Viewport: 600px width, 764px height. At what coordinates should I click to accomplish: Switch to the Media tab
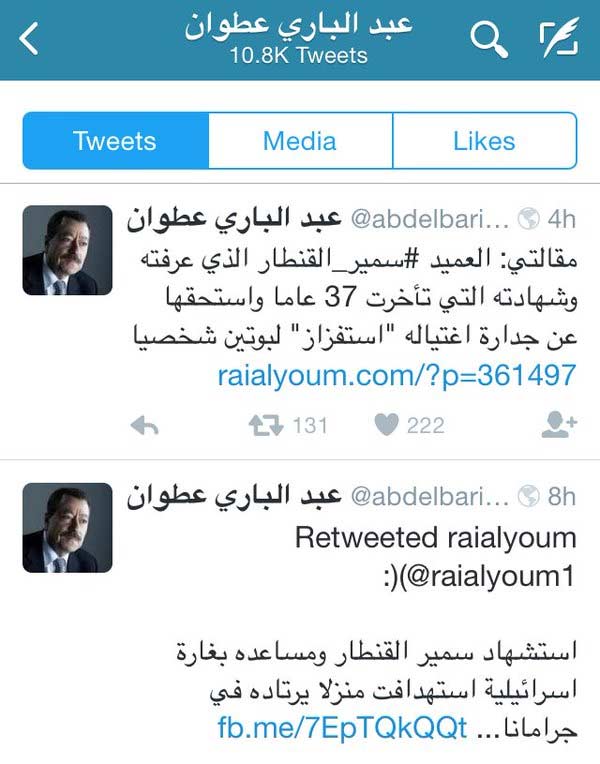click(x=300, y=140)
